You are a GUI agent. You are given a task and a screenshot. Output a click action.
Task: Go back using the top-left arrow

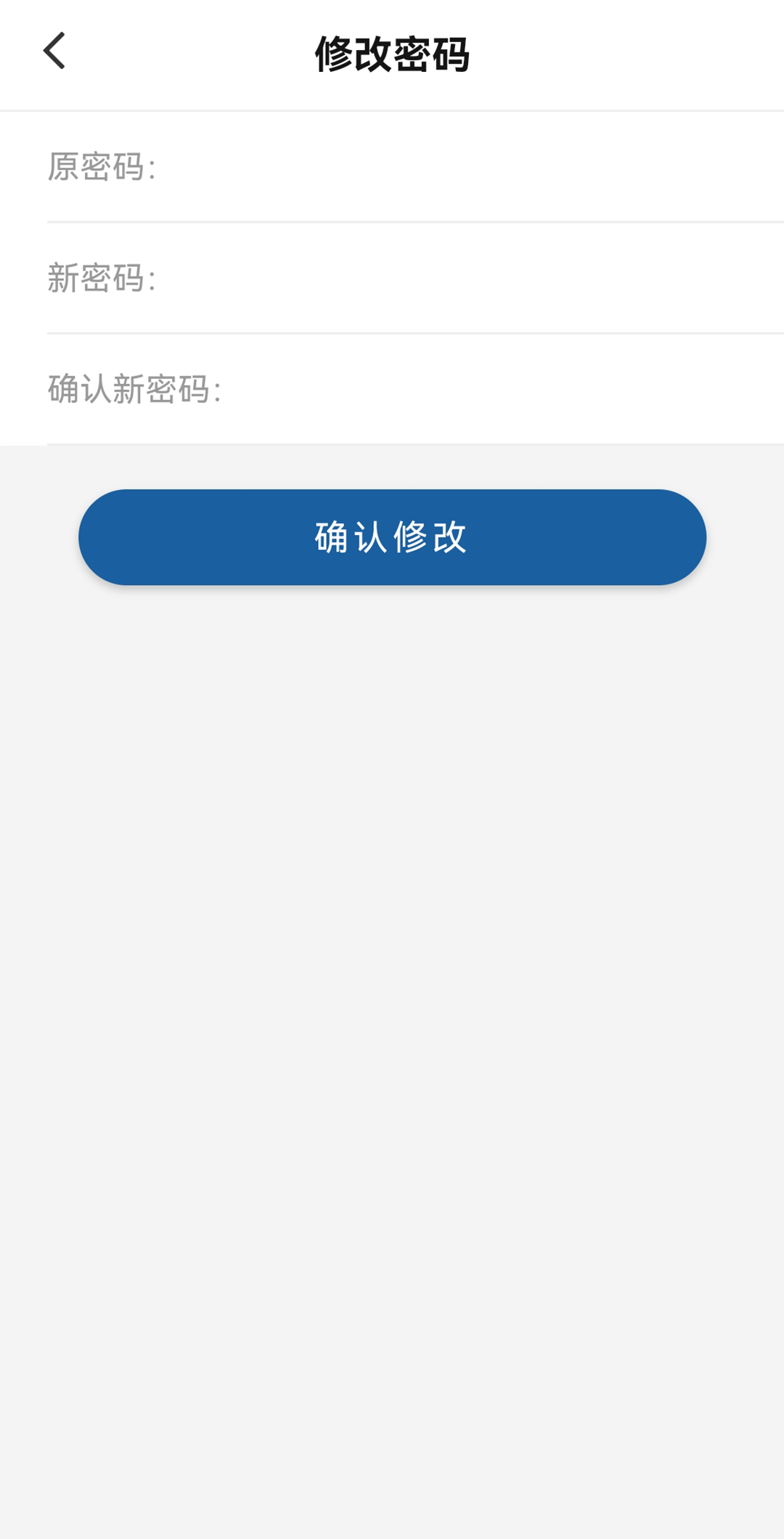pyautogui.click(x=54, y=51)
